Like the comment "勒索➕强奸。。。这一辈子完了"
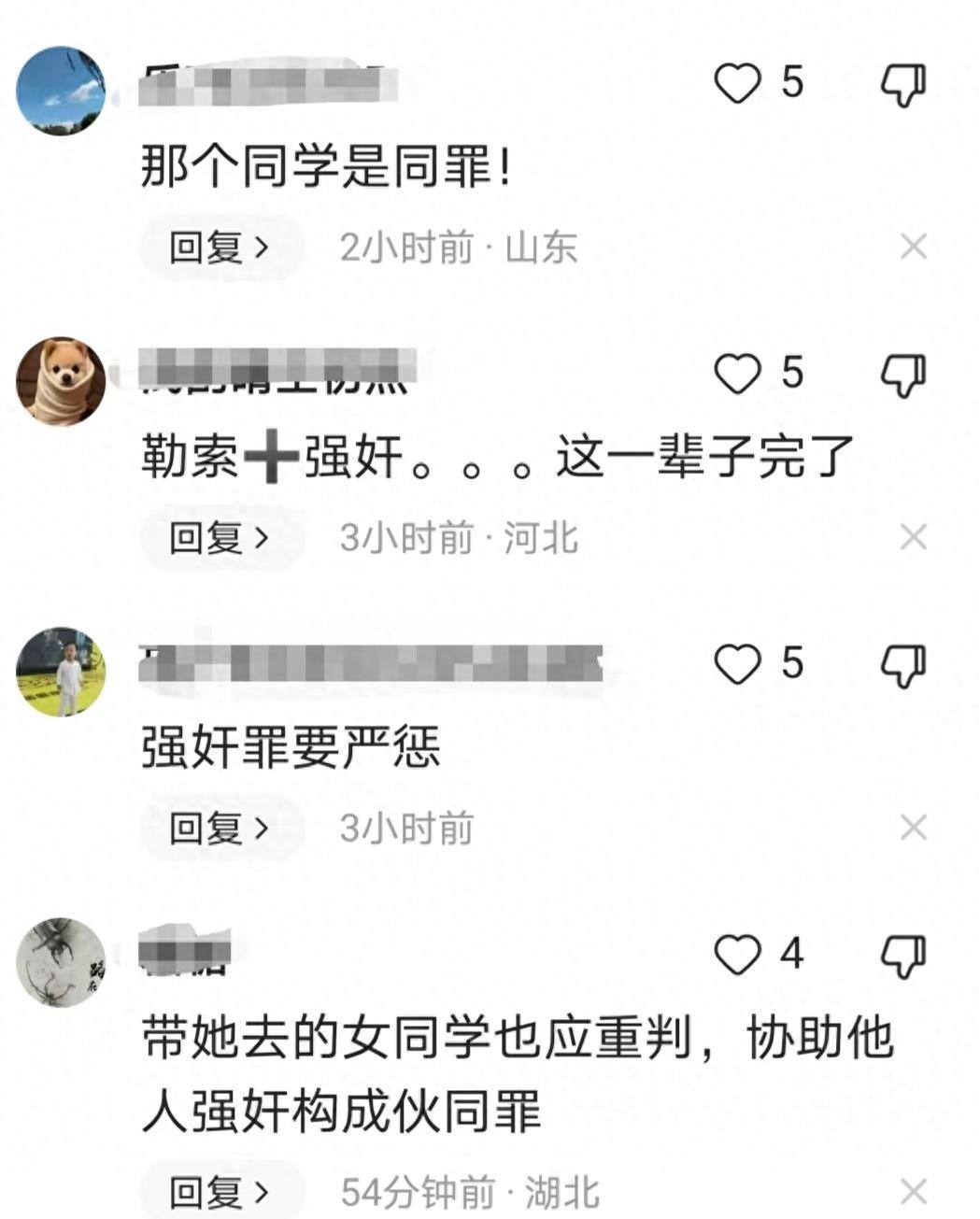 click(738, 374)
